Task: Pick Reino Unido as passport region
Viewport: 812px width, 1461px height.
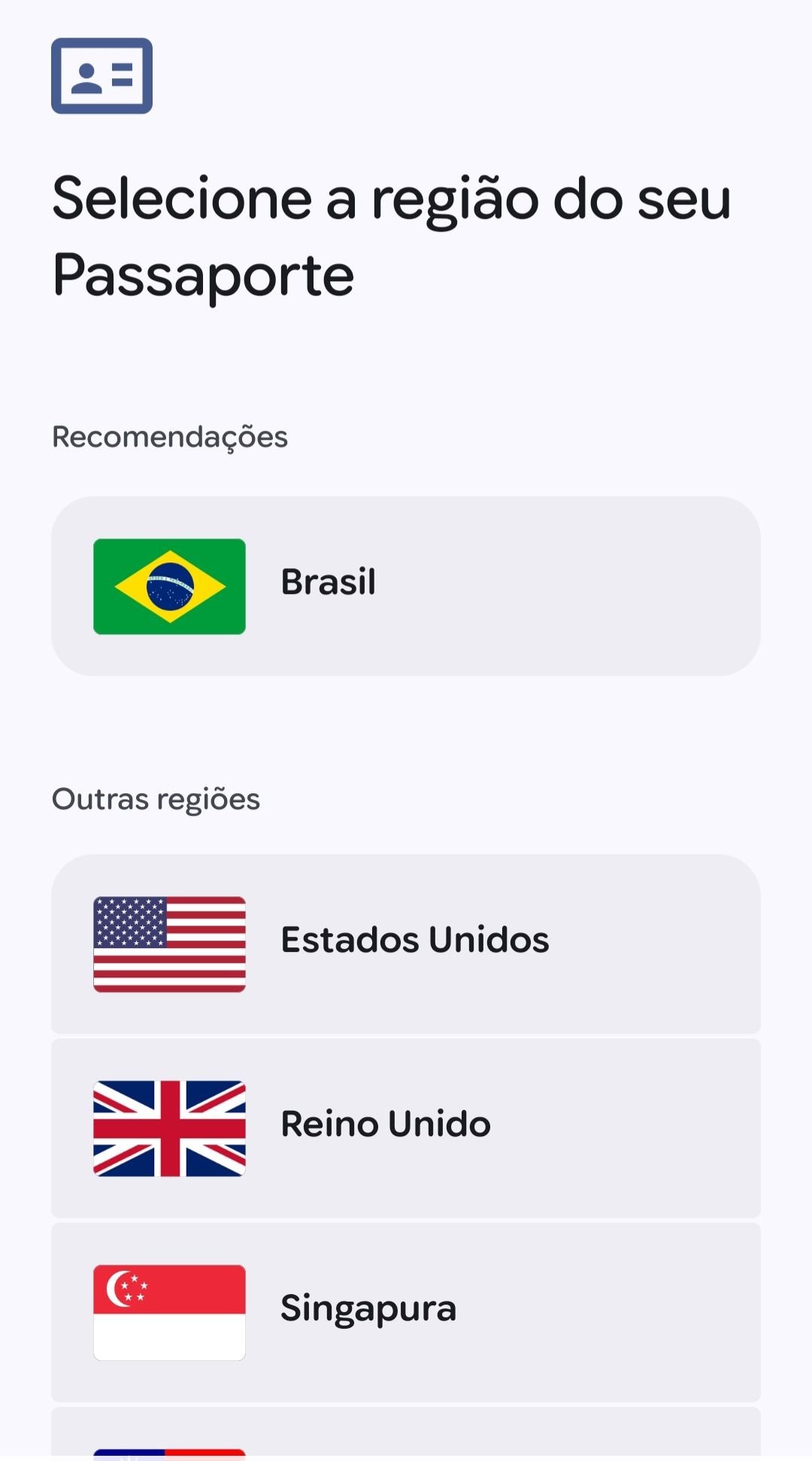Action: coord(405,1128)
